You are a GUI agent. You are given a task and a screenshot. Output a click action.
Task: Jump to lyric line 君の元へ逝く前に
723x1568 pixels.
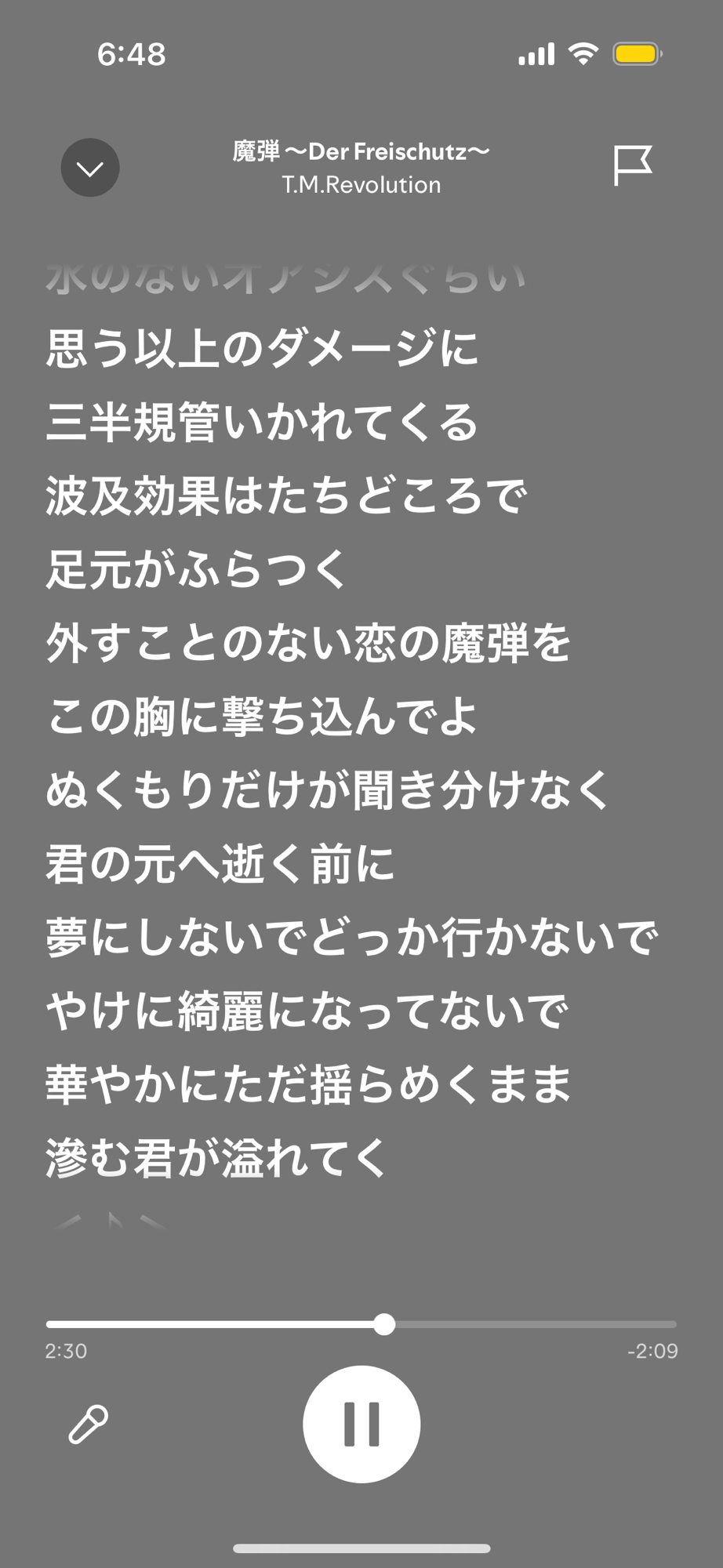tap(220, 864)
